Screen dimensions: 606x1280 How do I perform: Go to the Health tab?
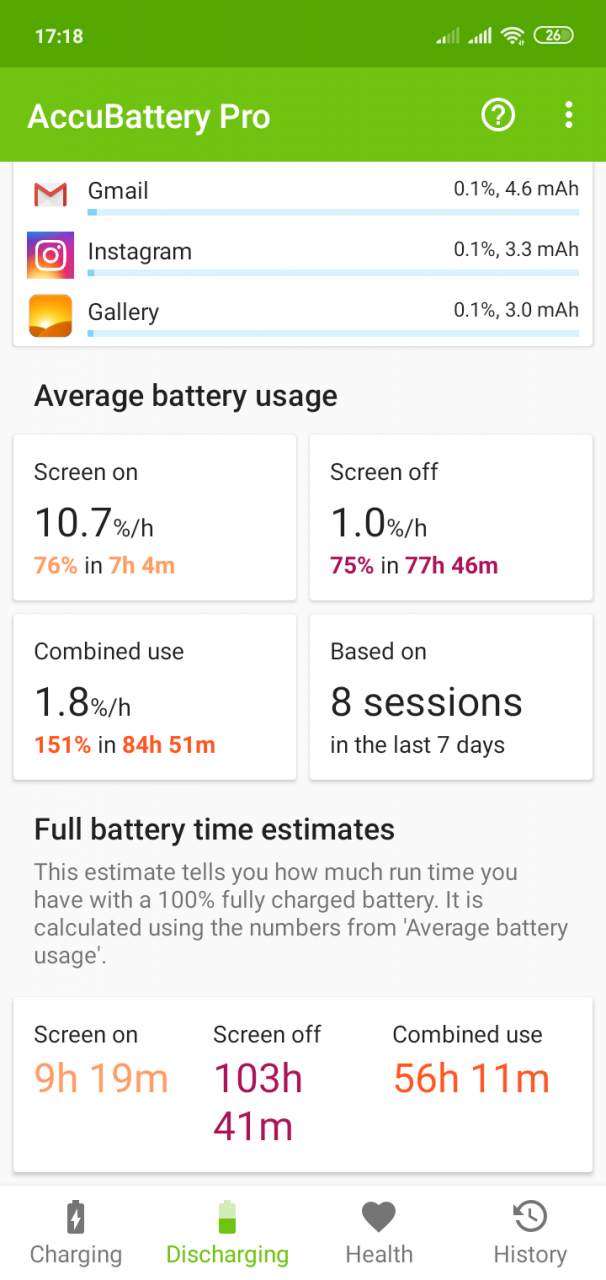(379, 1233)
